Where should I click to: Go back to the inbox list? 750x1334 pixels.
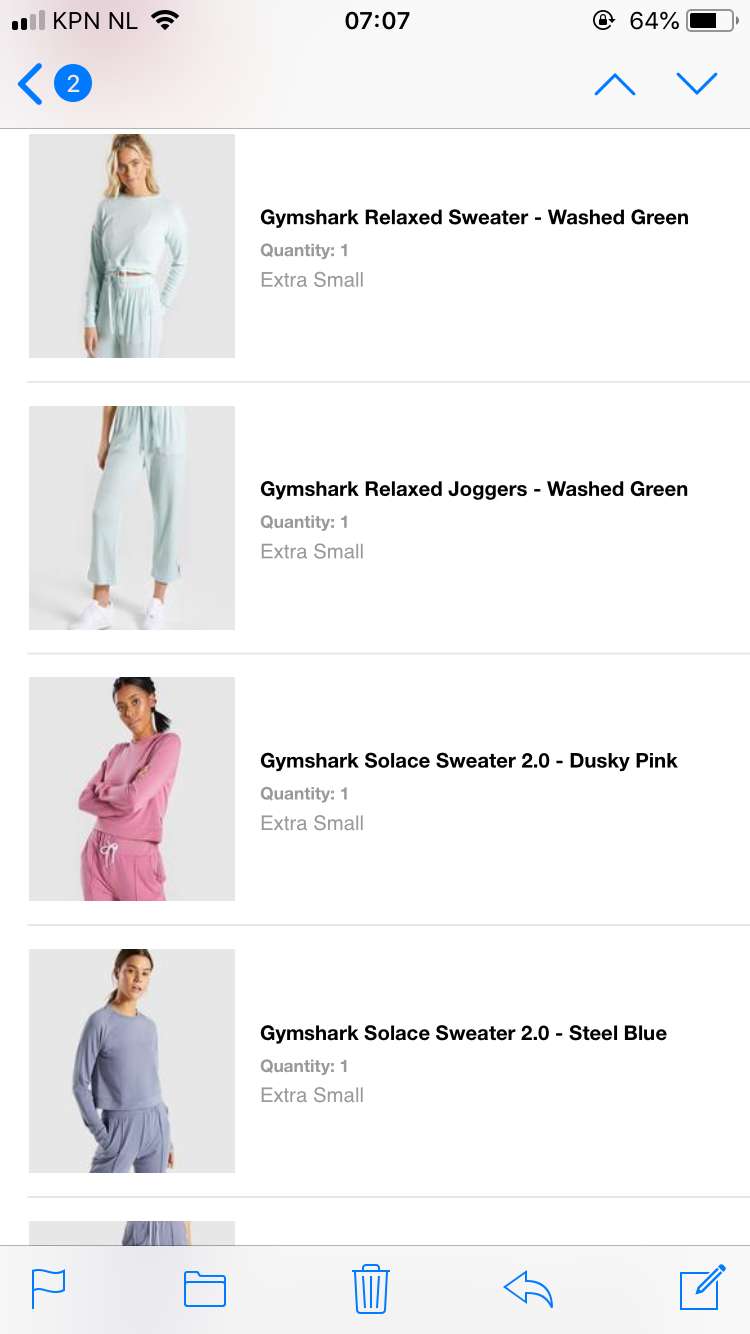point(54,84)
